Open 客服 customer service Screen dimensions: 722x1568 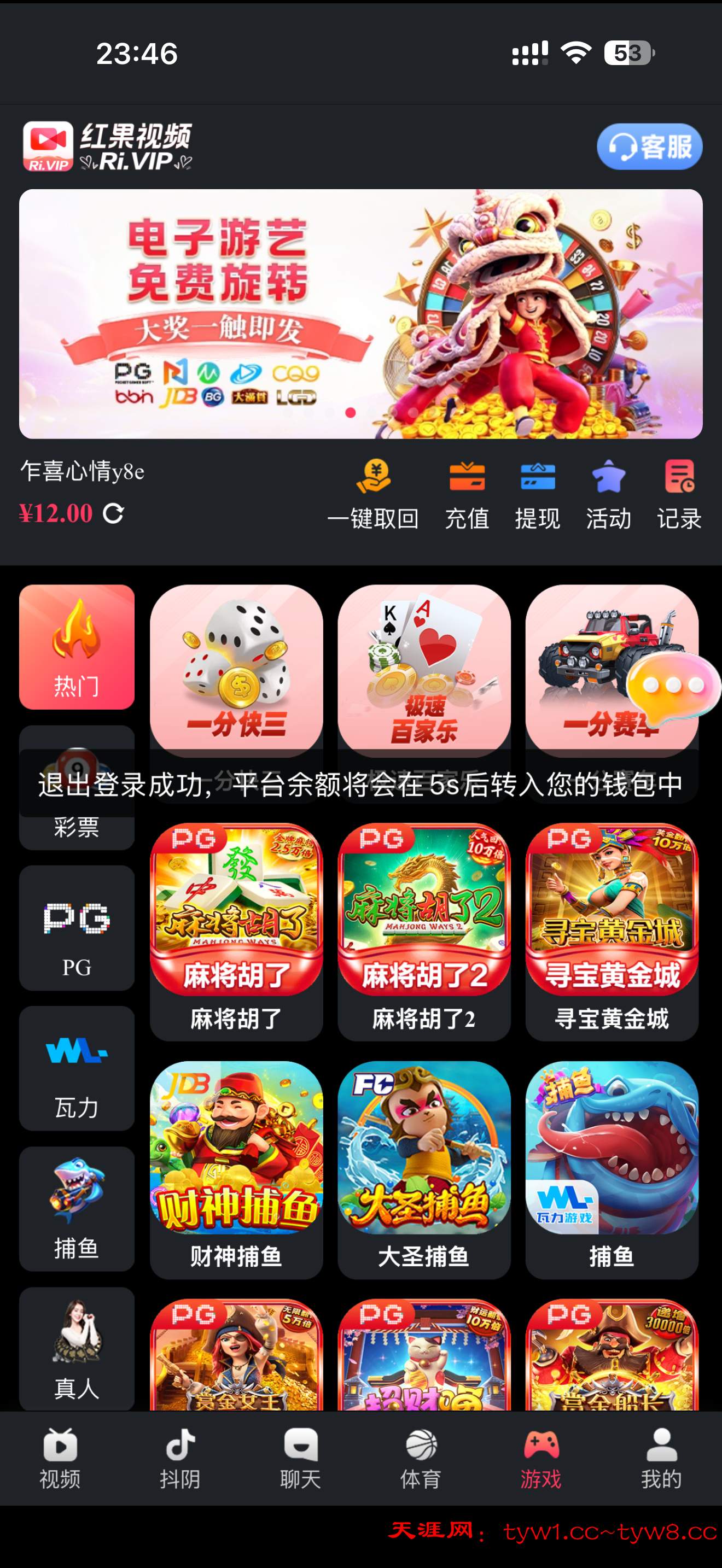[649, 147]
